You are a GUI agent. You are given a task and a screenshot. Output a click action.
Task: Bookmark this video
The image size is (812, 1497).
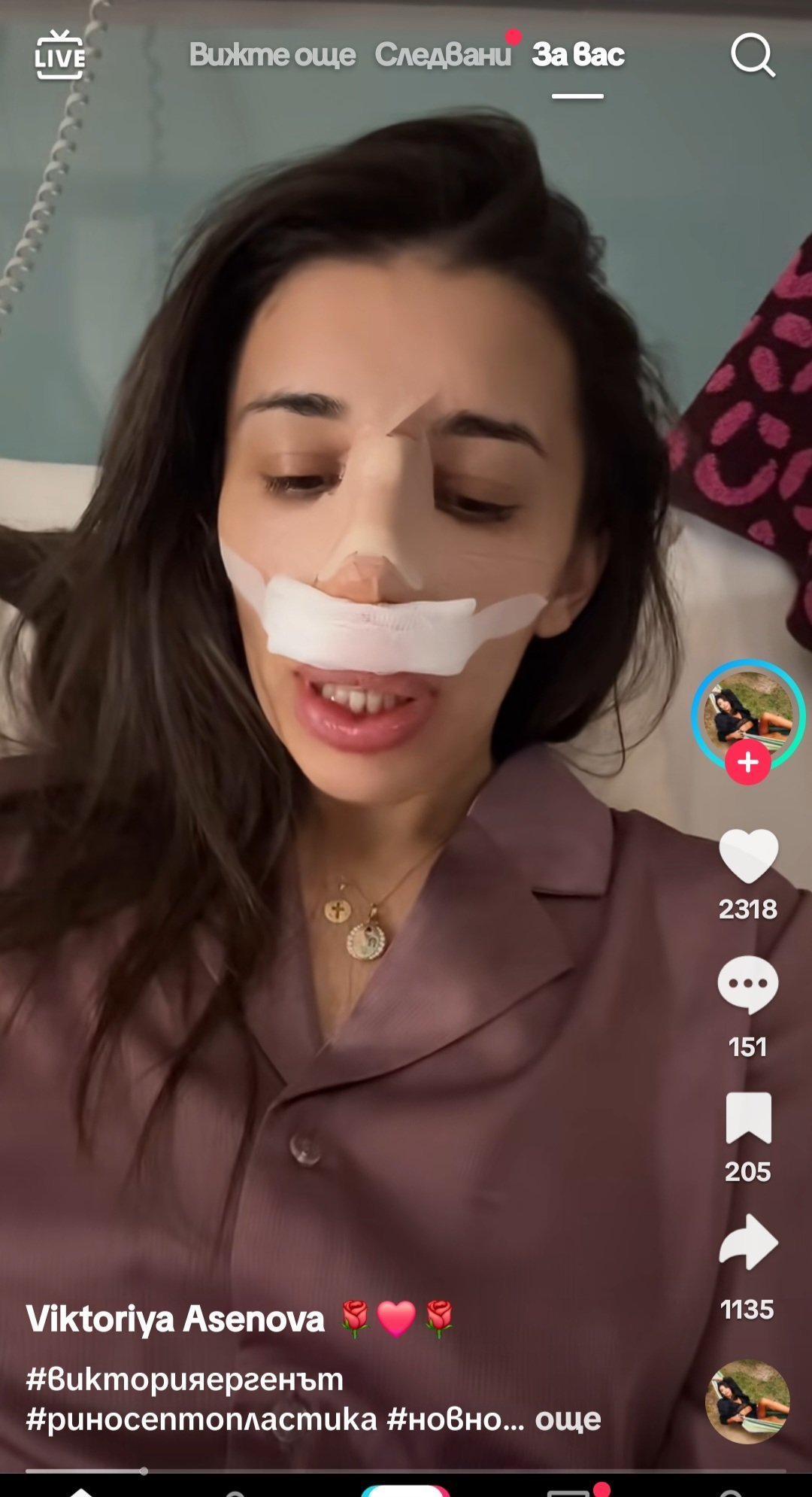click(749, 1118)
